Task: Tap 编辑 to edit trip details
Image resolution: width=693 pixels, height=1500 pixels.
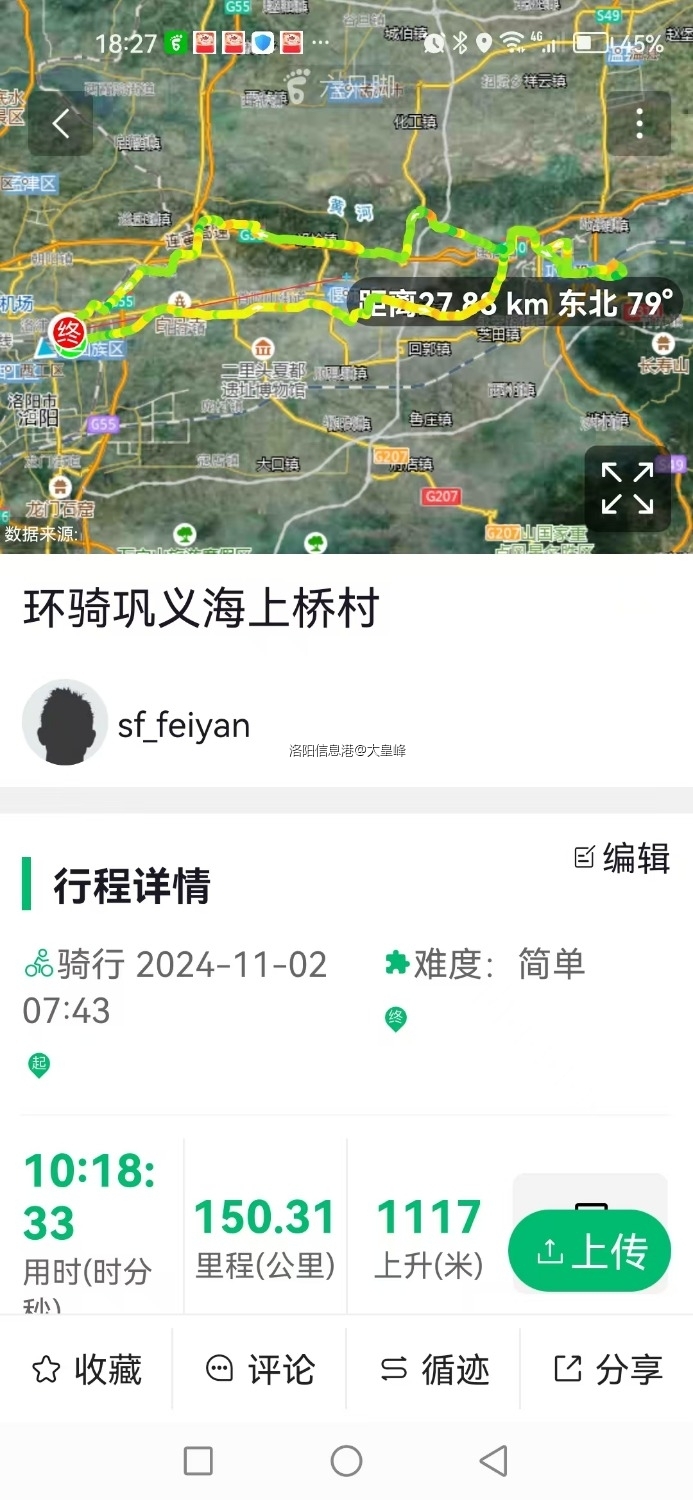Action: (x=622, y=858)
